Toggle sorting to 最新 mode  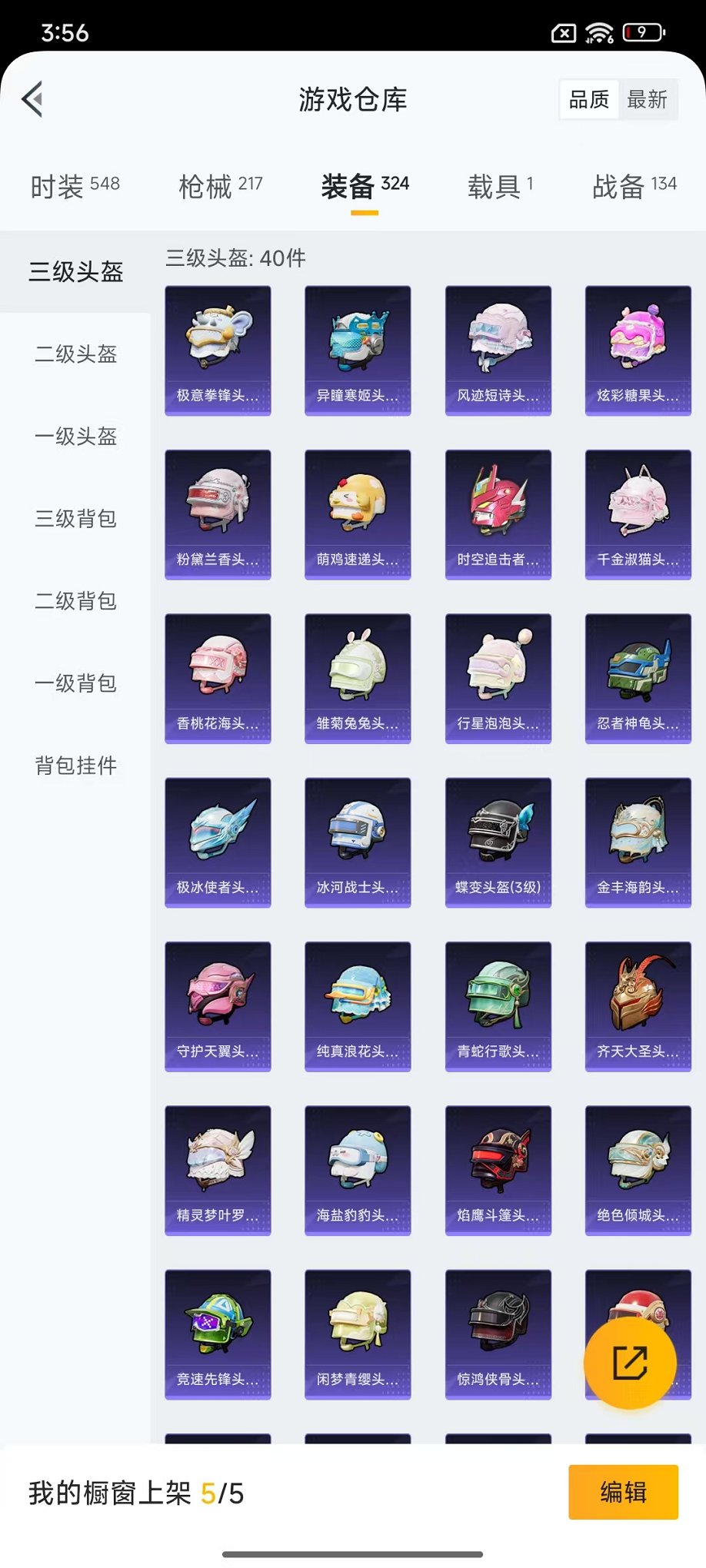(x=648, y=98)
